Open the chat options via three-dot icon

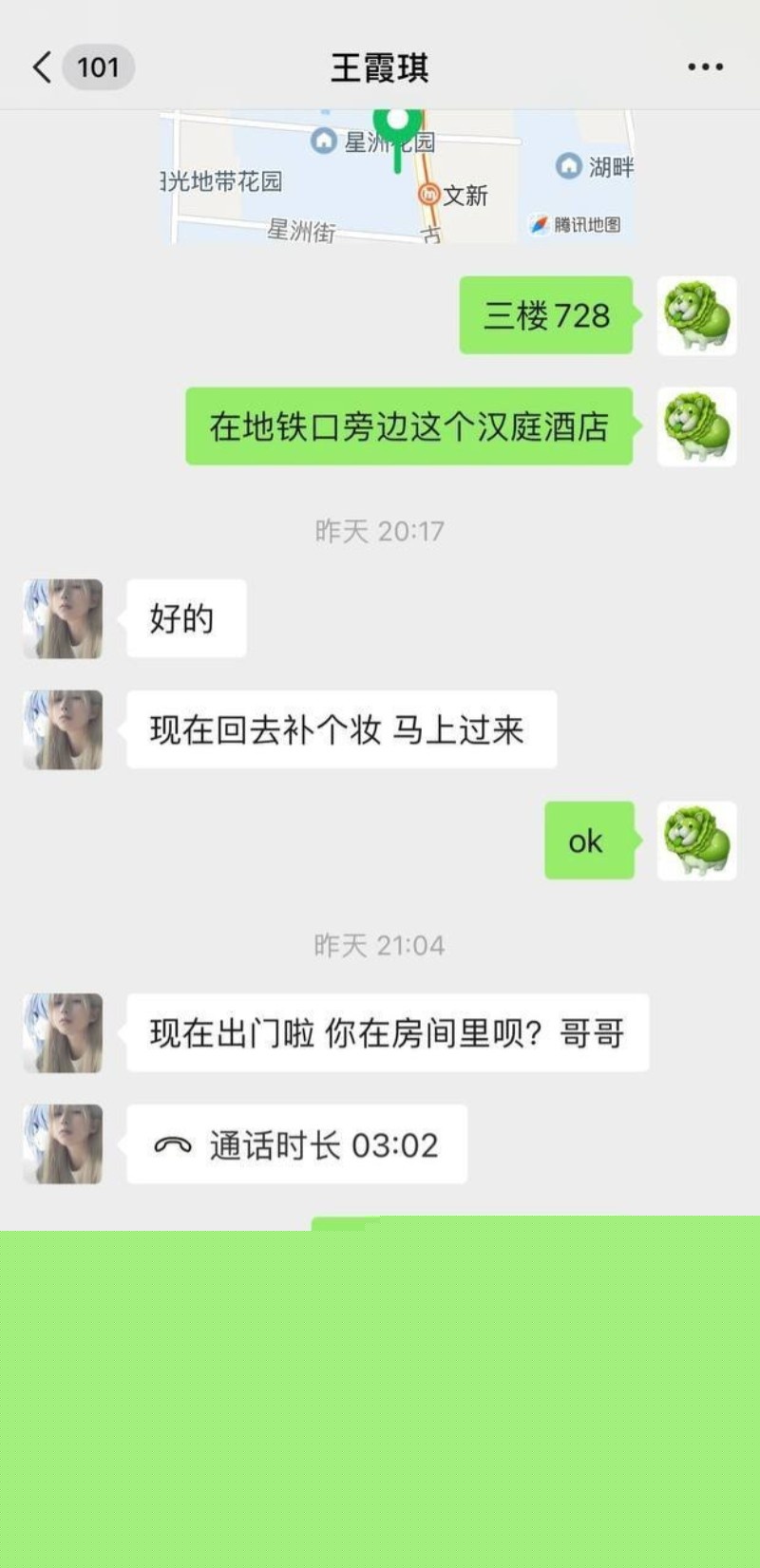(703, 66)
